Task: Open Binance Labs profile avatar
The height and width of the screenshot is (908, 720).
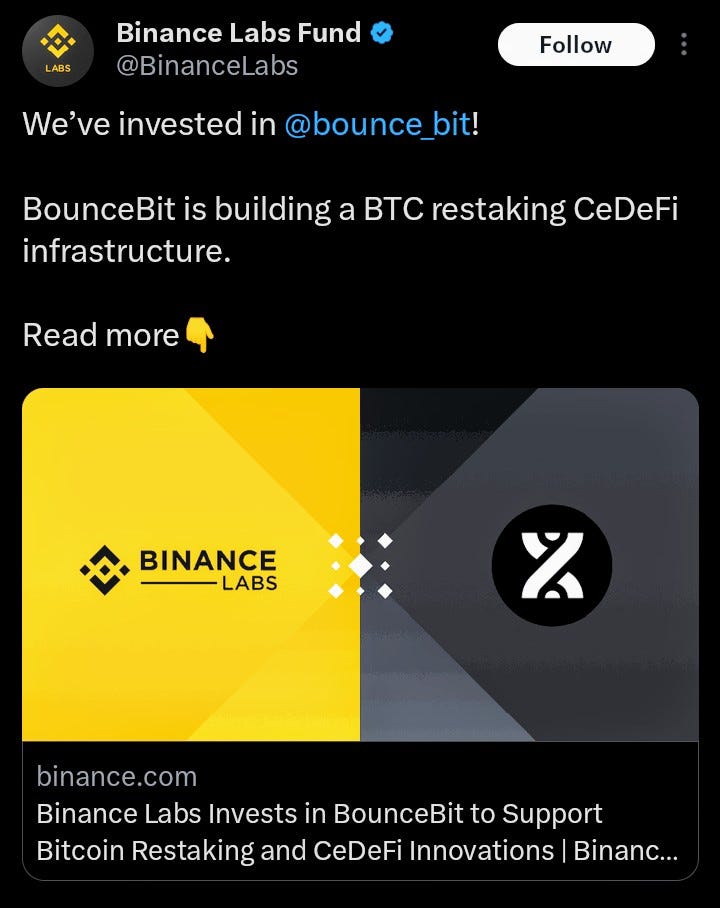Action: click(x=58, y=51)
